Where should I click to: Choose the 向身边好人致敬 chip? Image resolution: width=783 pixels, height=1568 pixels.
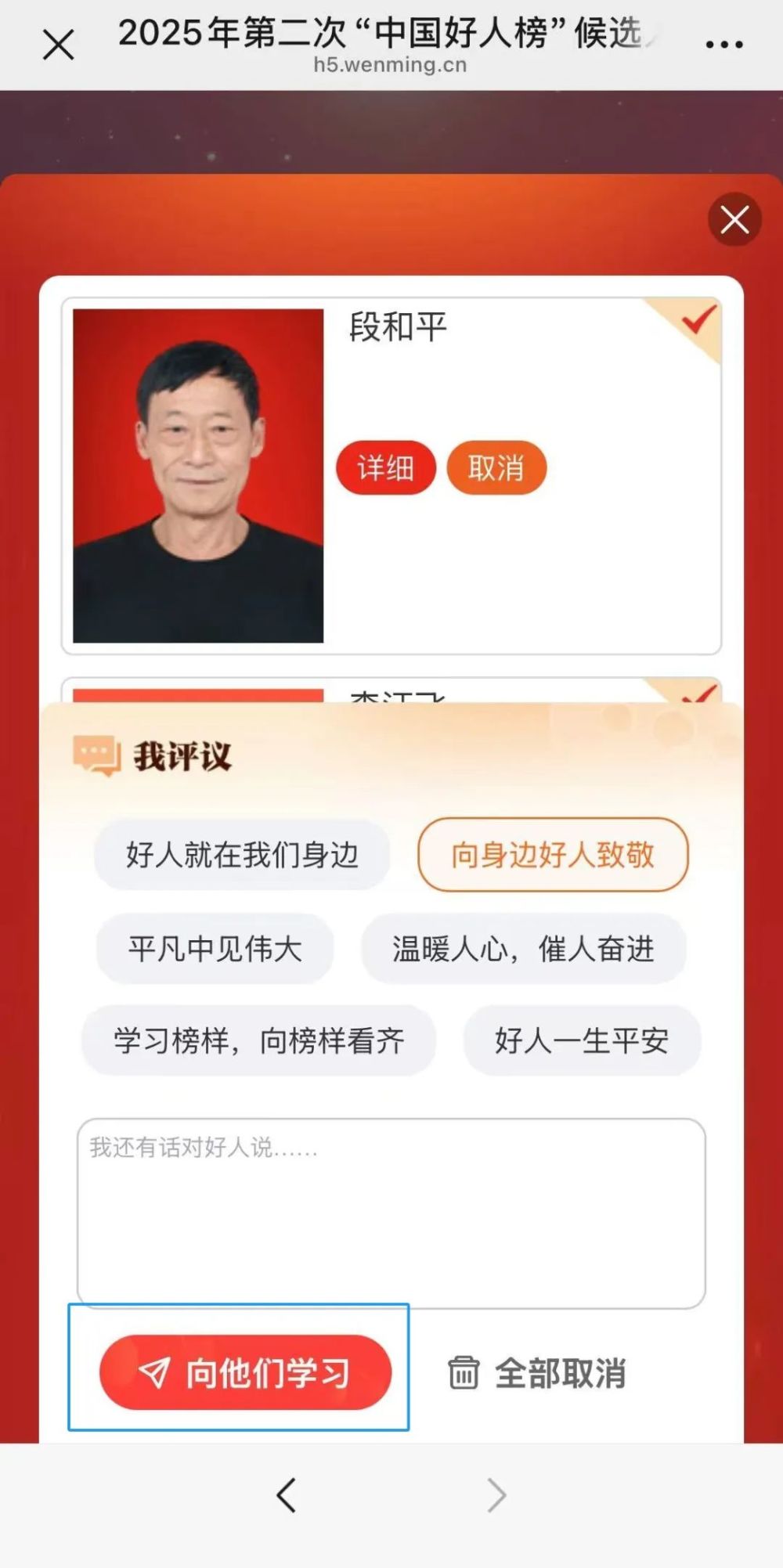point(553,855)
